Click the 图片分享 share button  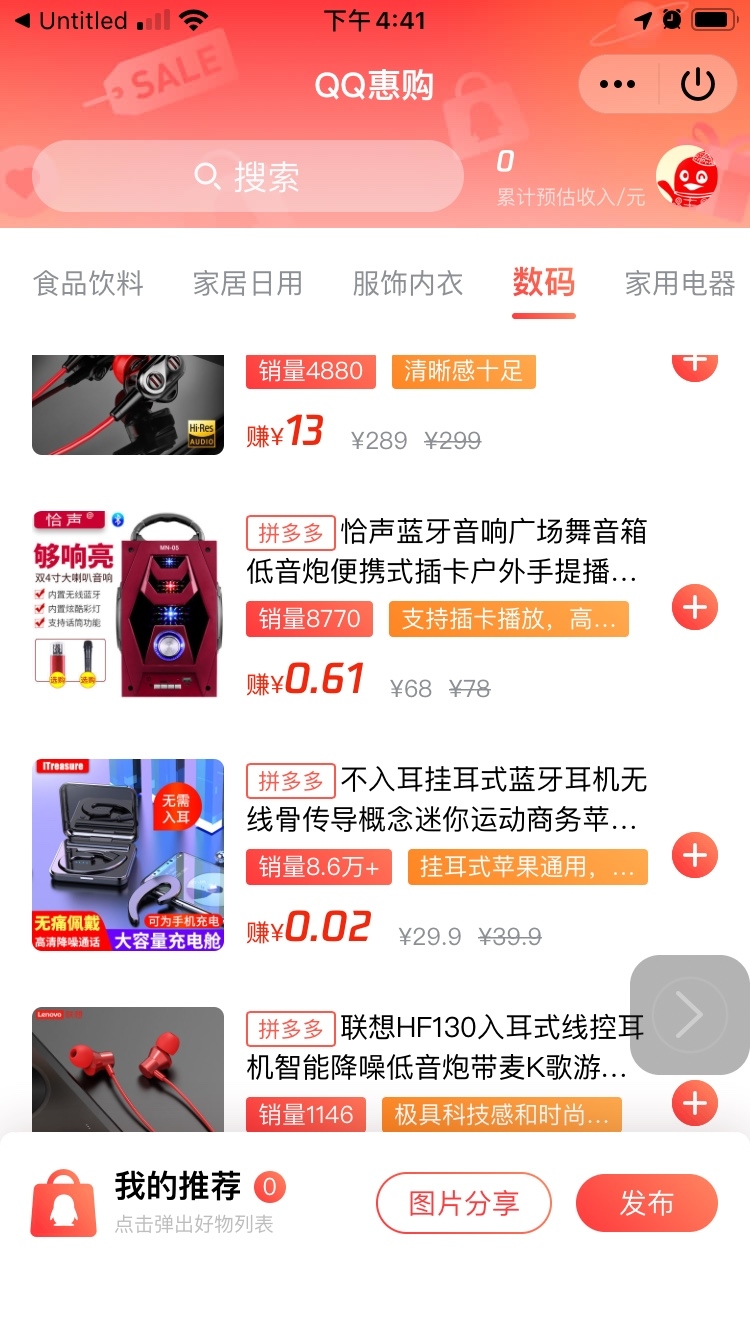[463, 1205]
